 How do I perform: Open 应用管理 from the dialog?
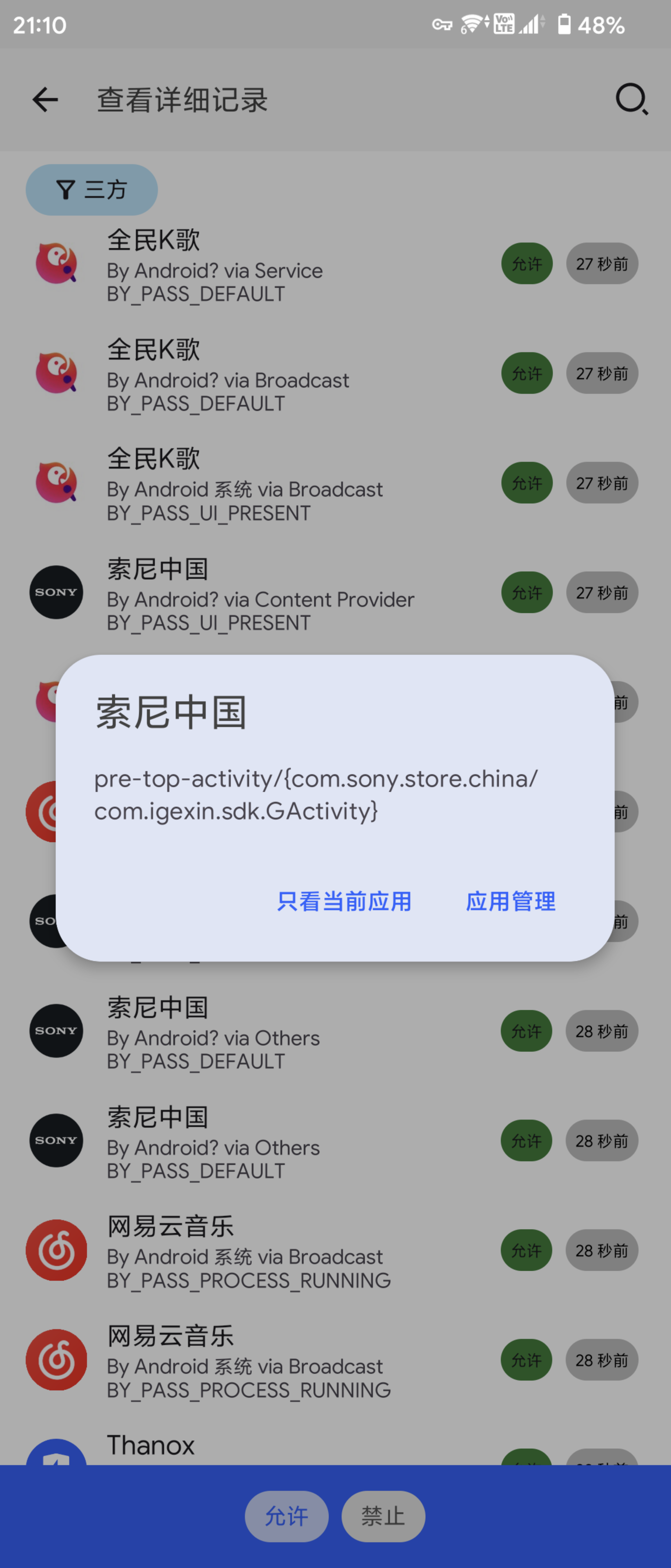click(x=511, y=902)
